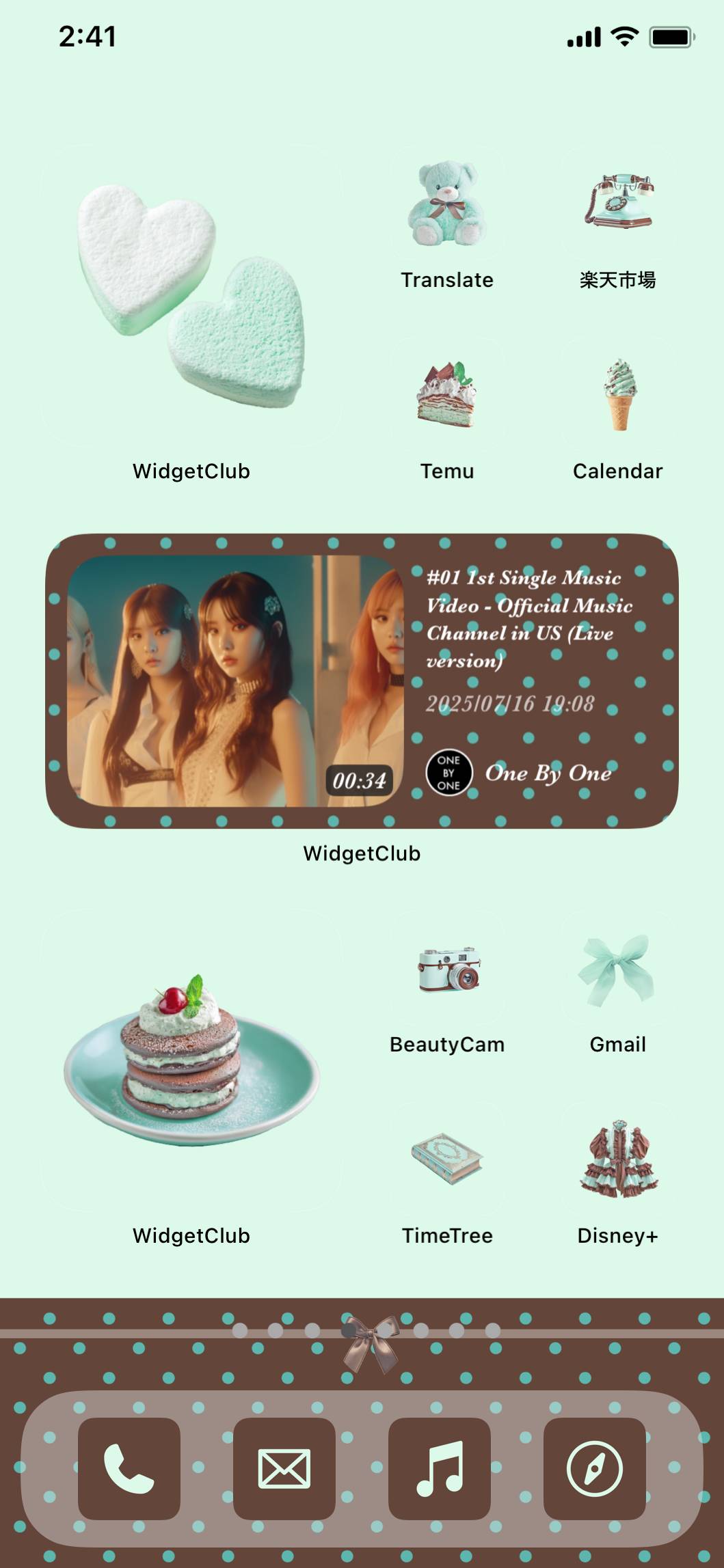Tap the heart marshmallow WidgetClub widget
Viewport: 724px width, 1568px height.
191,297
